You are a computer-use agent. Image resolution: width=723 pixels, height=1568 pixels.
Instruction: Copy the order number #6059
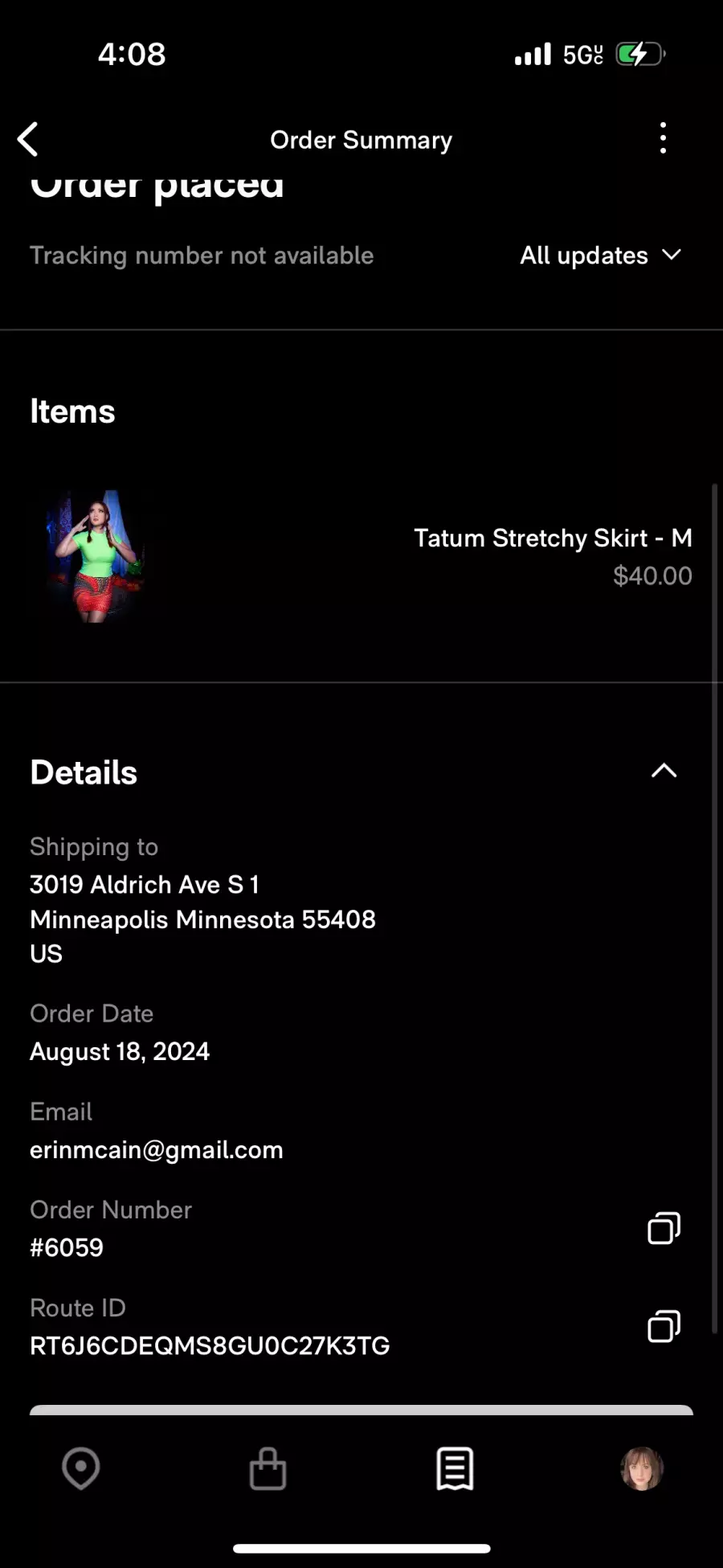coord(664,1228)
